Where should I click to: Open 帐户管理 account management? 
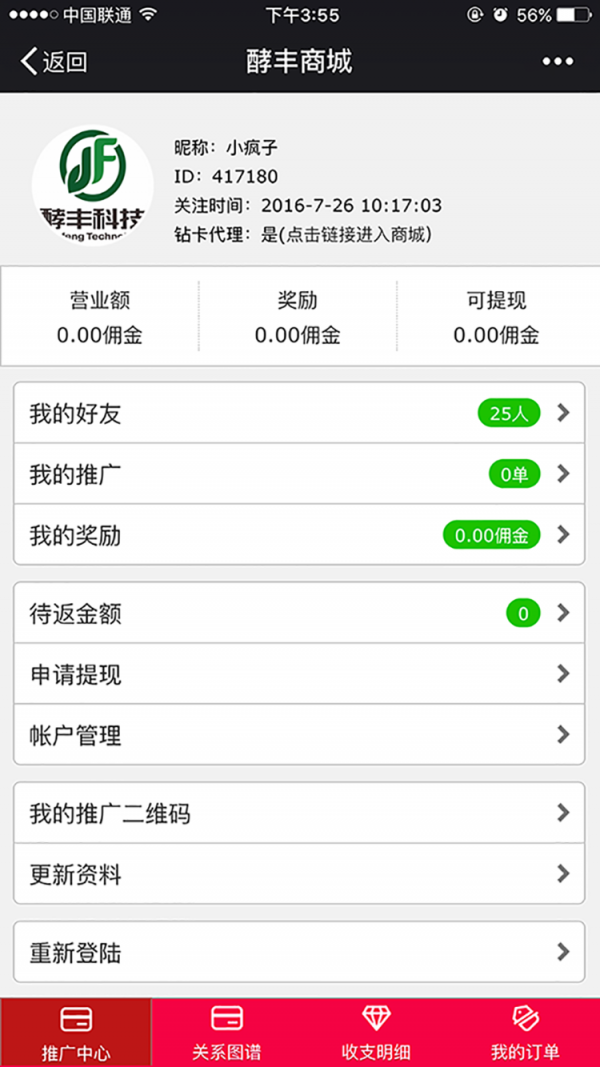pos(298,735)
